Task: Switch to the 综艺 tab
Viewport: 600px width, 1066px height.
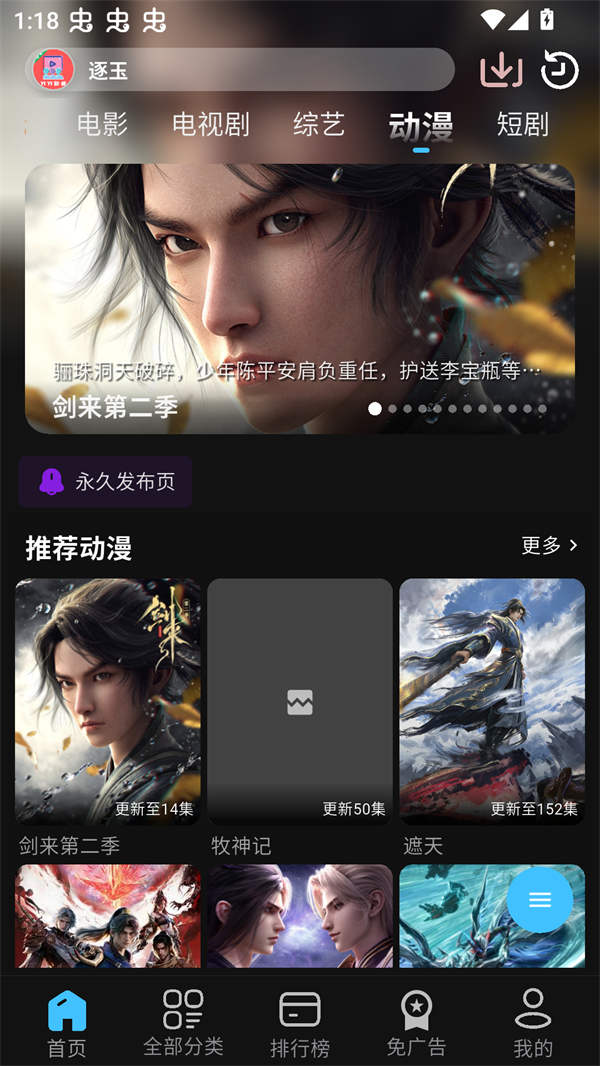Action: pos(318,125)
